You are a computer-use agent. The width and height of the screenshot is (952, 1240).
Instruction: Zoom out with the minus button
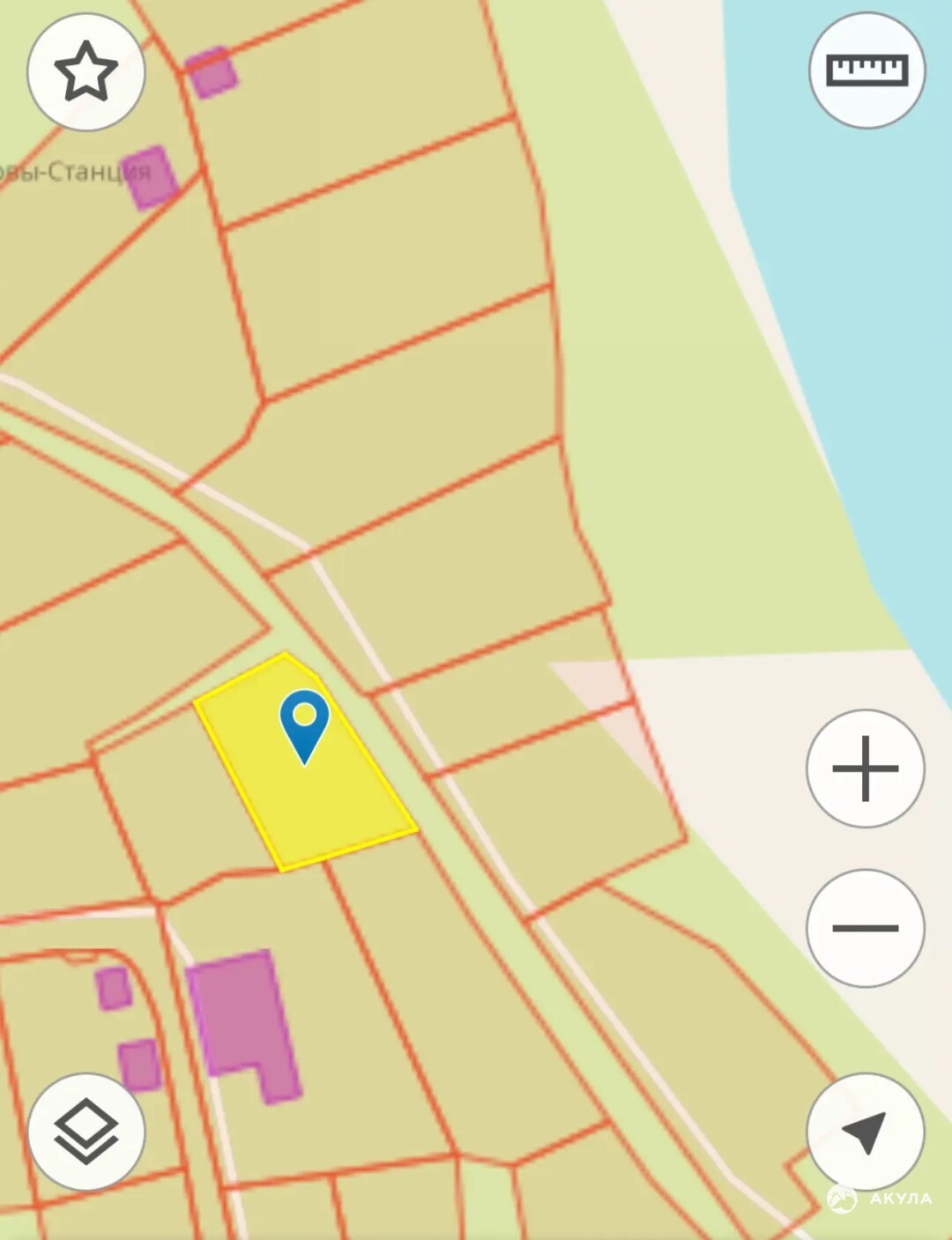(x=865, y=928)
